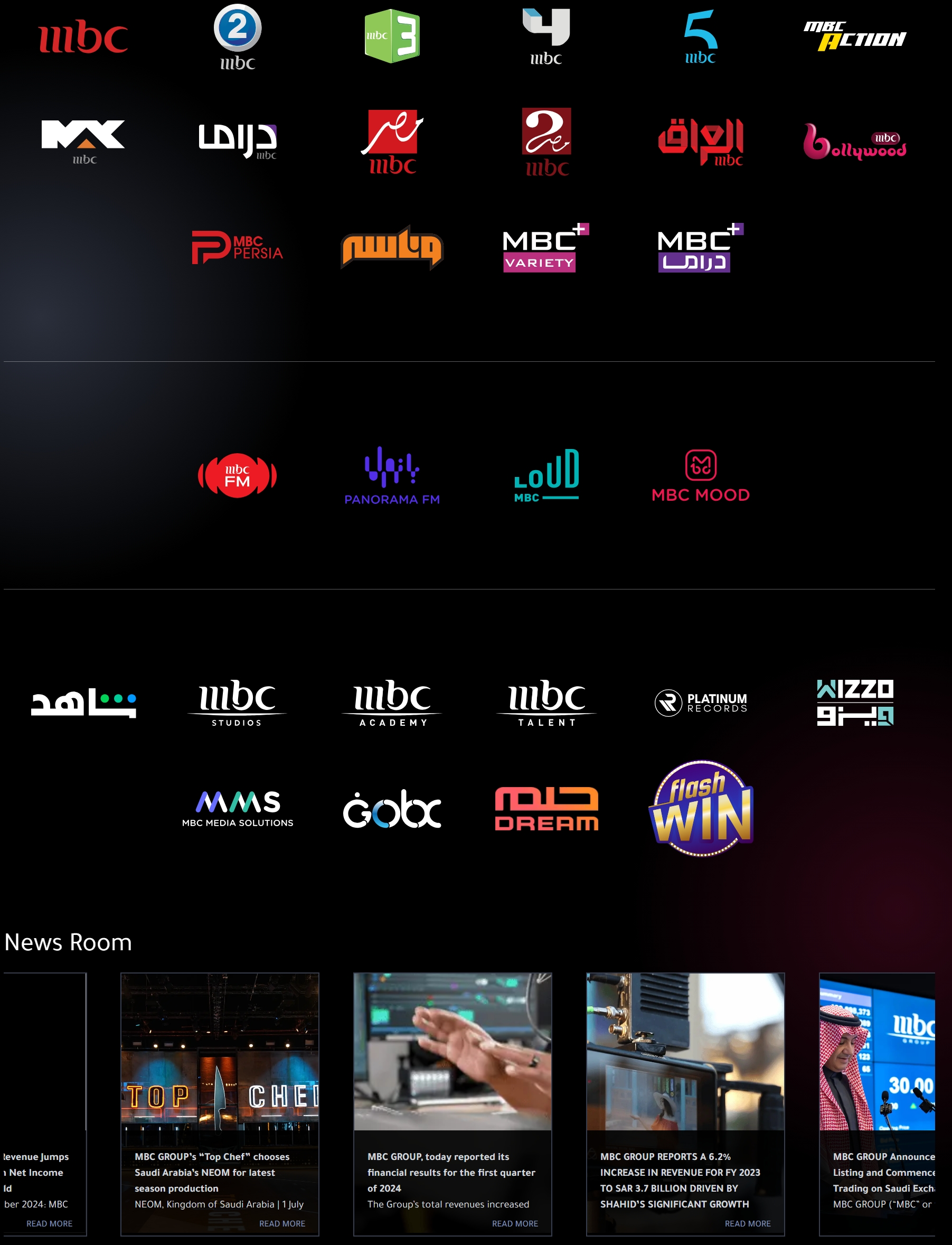Open the Flash Win logo

[701, 808]
